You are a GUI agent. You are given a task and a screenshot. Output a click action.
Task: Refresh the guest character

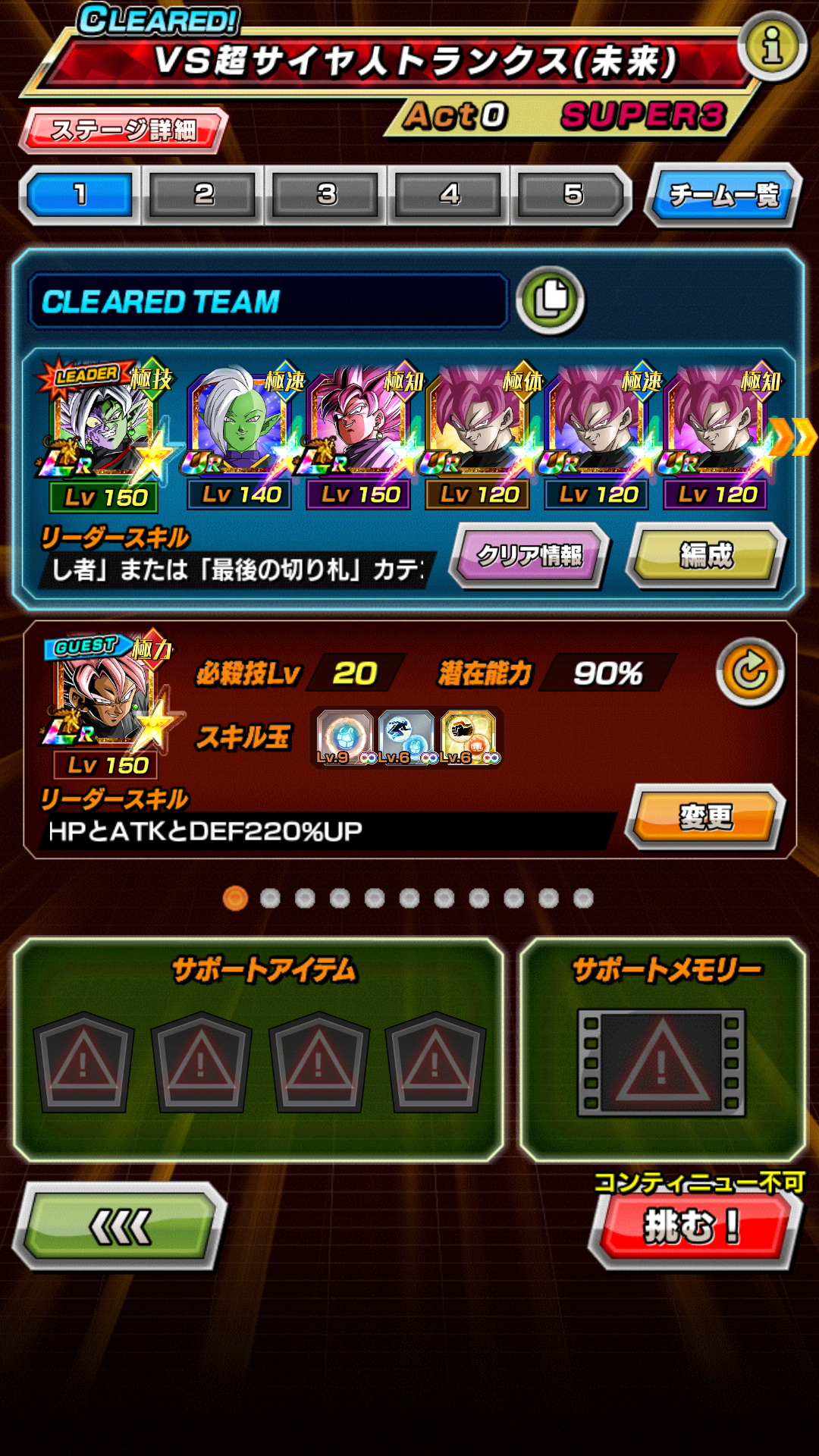(751, 672)
